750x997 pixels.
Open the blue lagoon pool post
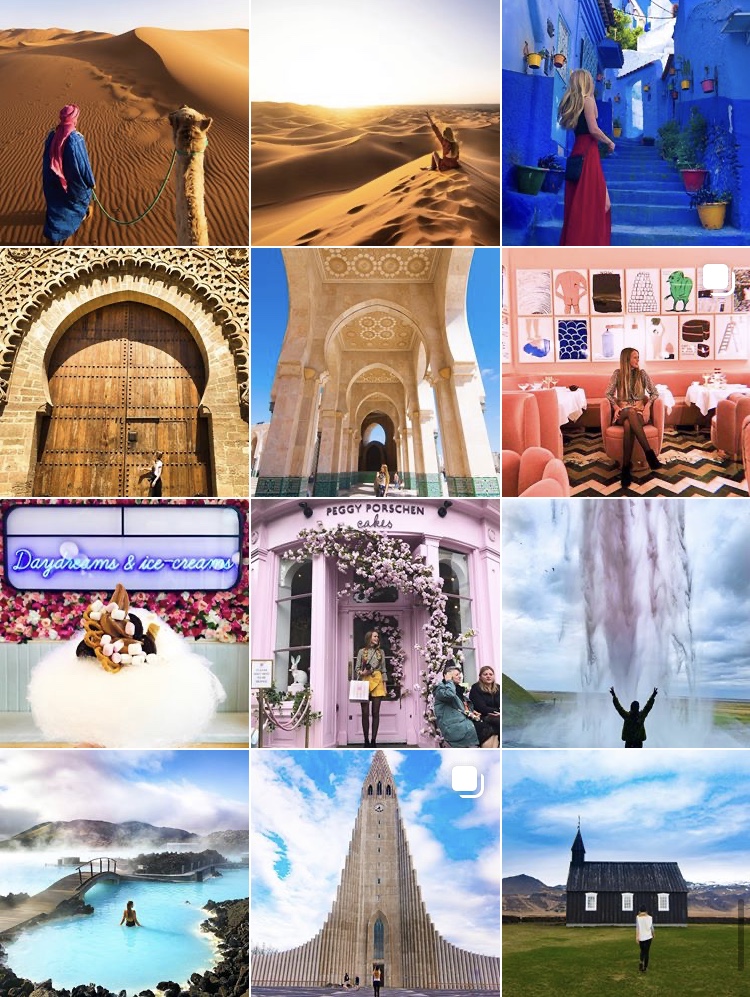click(x=124, y=874)
